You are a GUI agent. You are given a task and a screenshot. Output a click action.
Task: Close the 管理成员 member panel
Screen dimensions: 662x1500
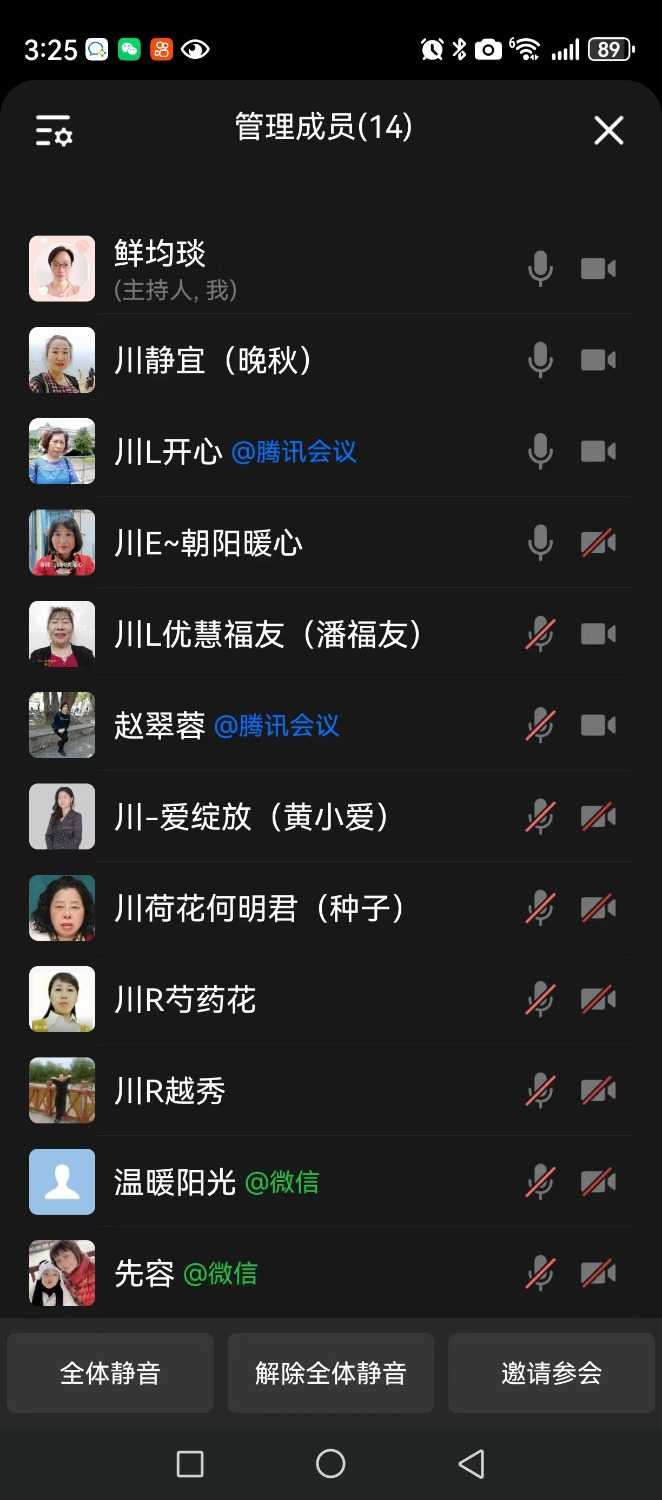click(608, 130)
